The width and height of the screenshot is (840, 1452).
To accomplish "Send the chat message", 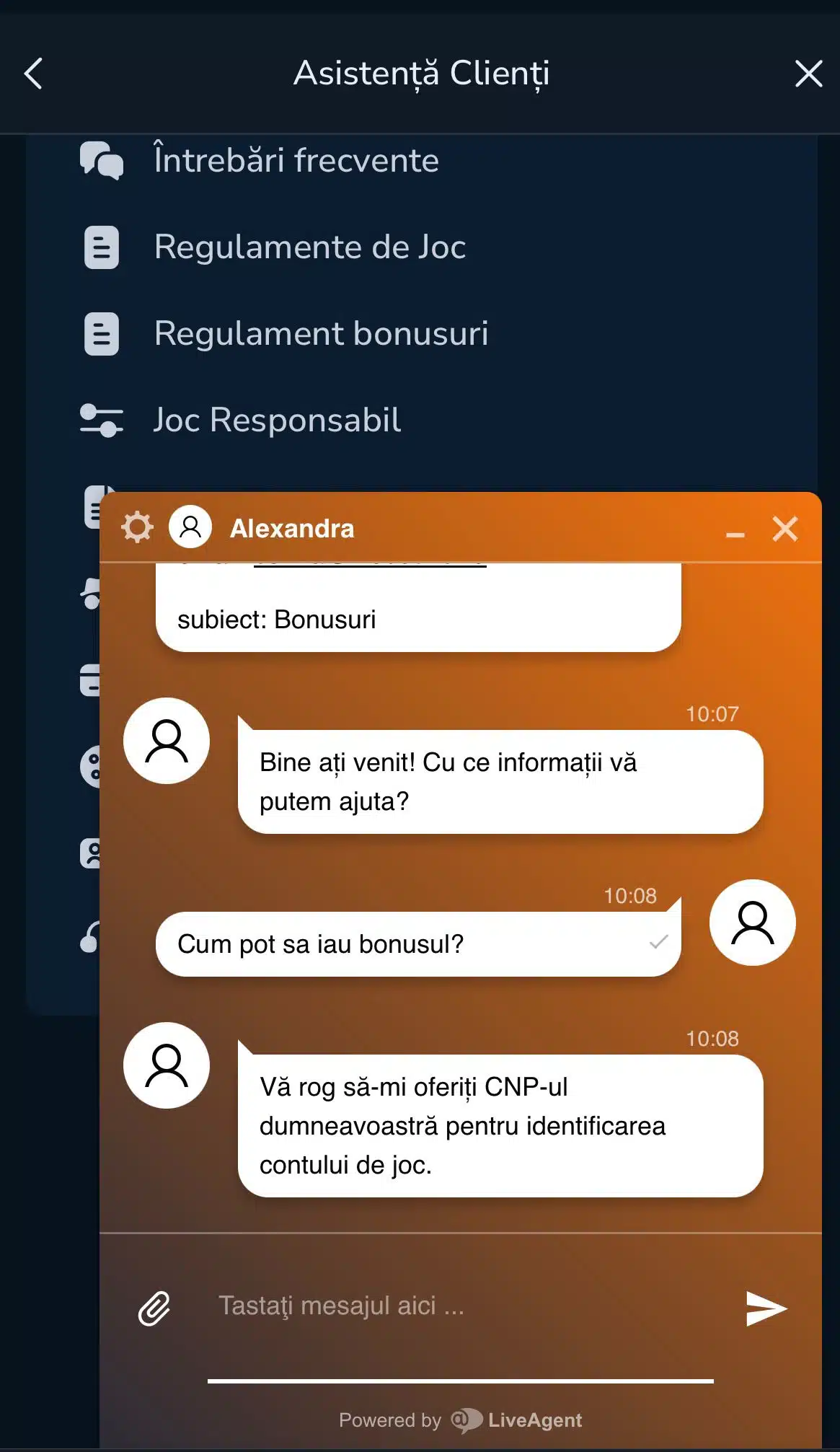I will point(766,1308).
